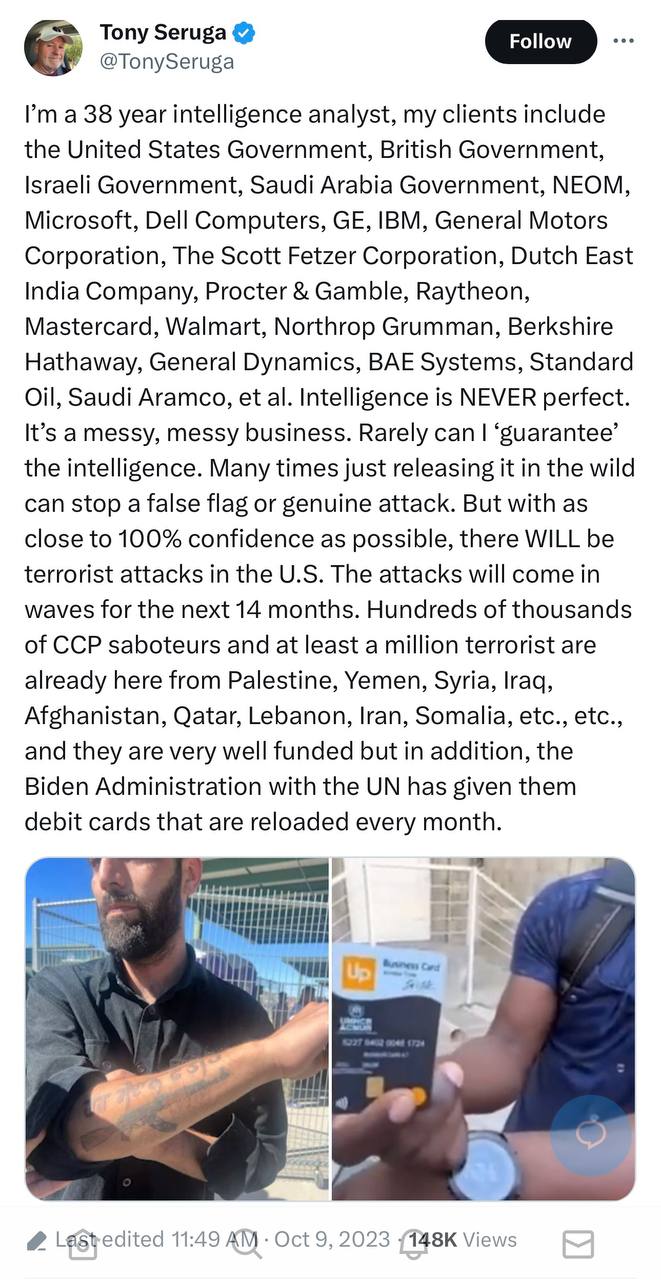Follow Tony Seruga
Image resolution: width=661 pixels, height=1280 pixels.
point(540,41)
